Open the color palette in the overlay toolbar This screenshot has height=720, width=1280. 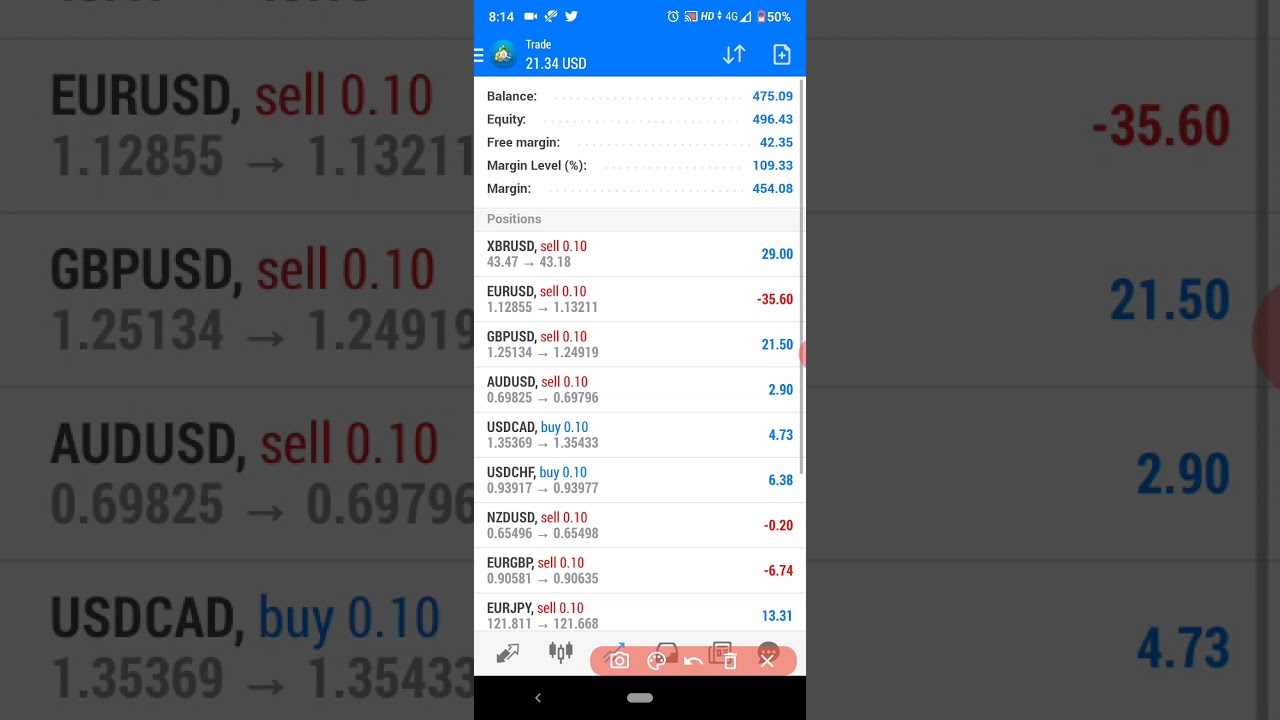click(x=656, y=660)
